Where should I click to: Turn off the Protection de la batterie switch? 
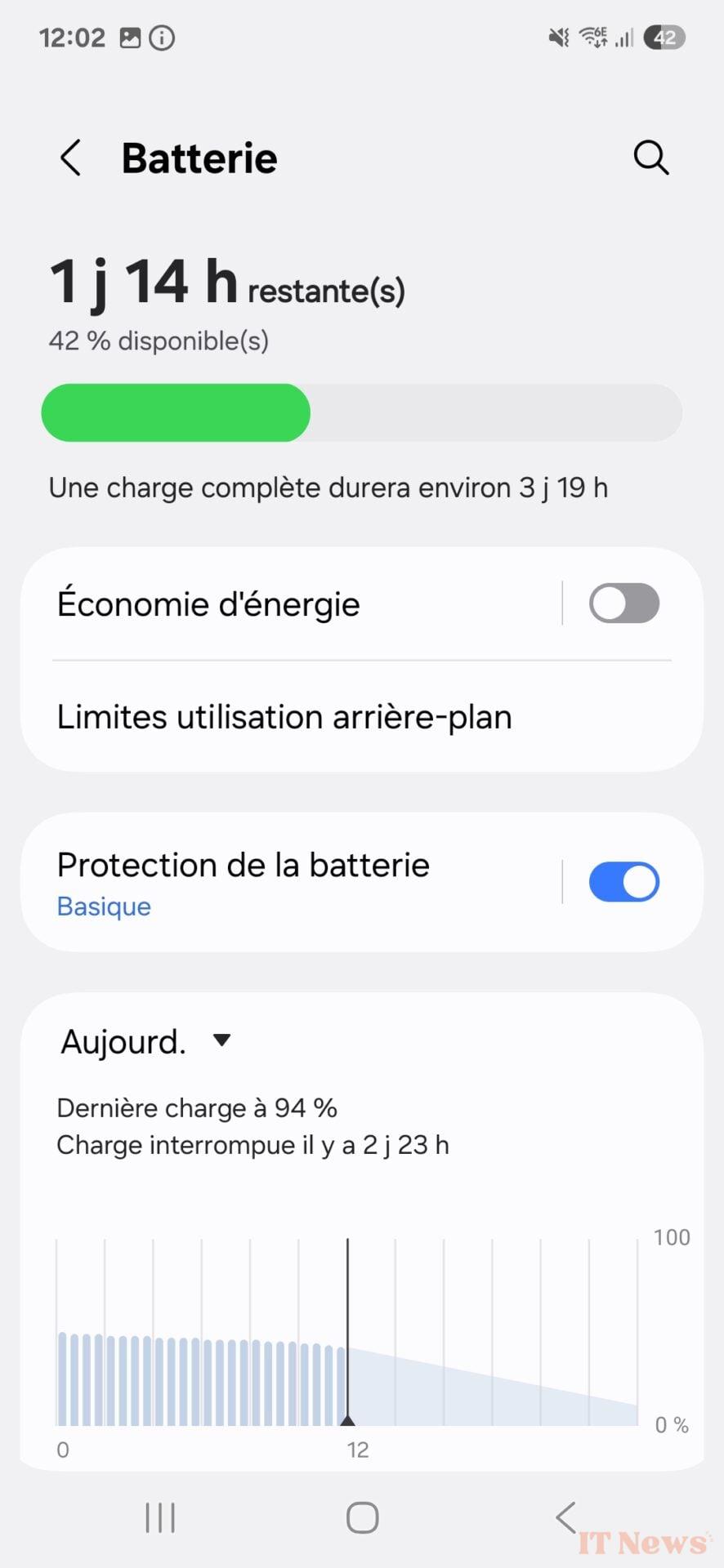pyautogui.click(x=623, y=882)
